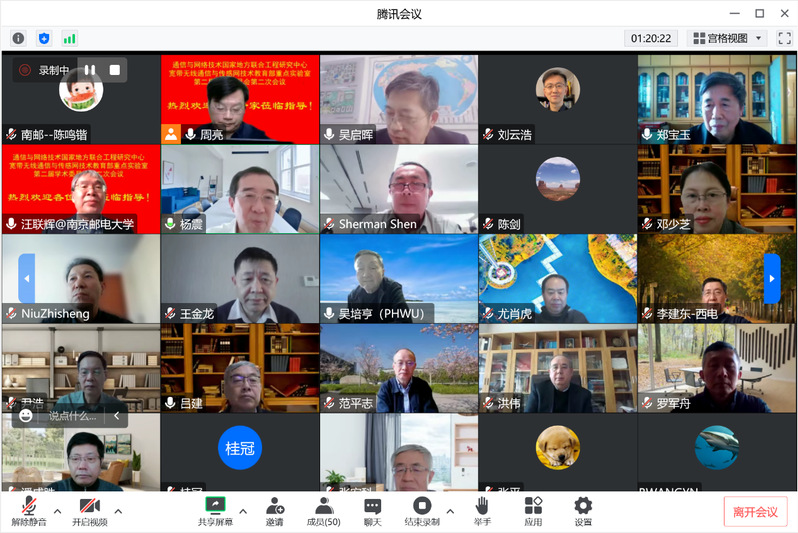The image size is (798, 533).
Task: Check network signal status icon
Action: pos(70,38)
